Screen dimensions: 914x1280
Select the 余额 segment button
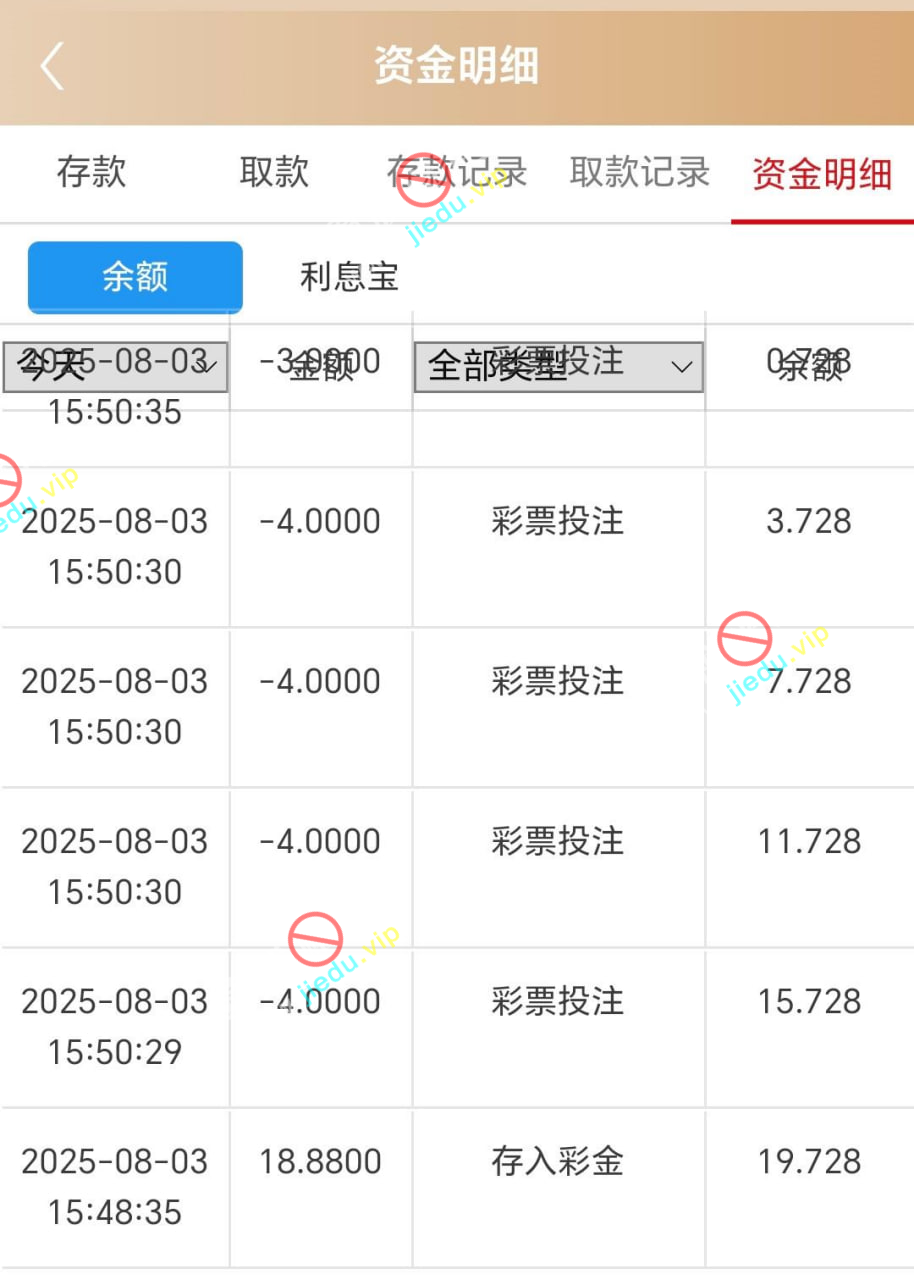(135, 277)
